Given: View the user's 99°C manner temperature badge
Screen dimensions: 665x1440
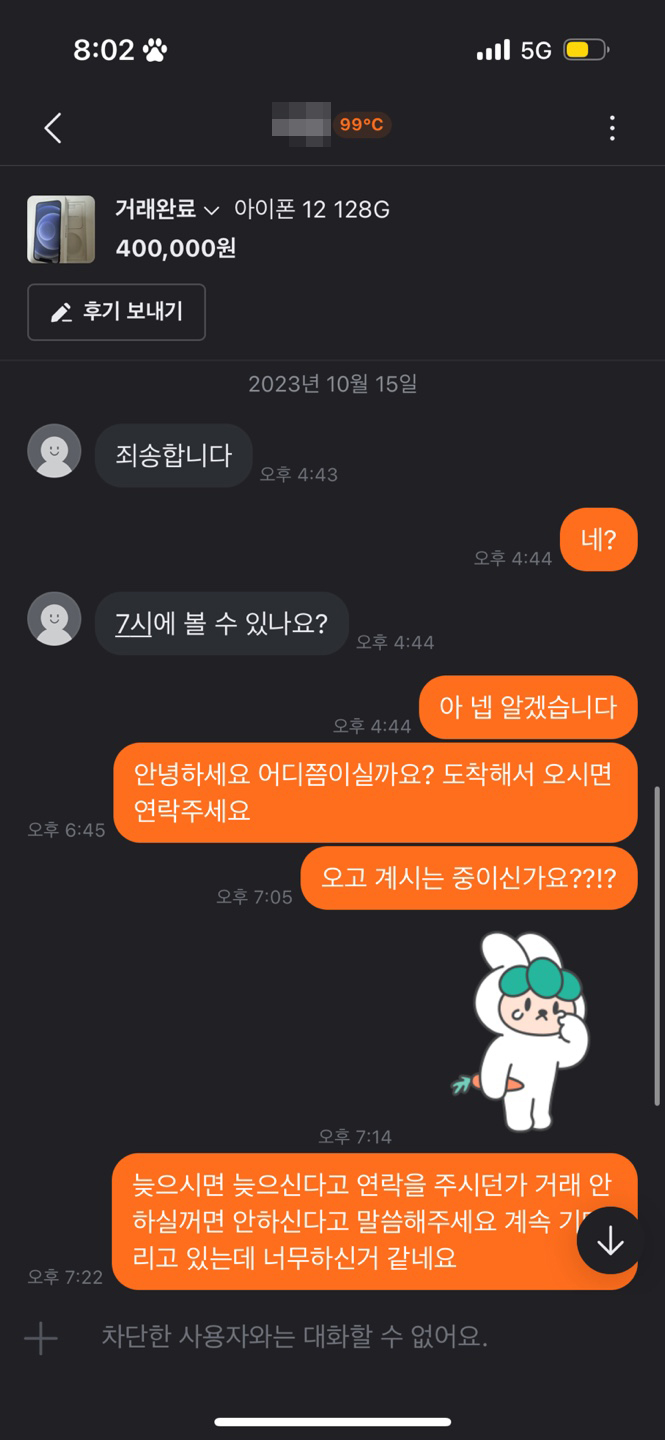Looking at the screenshot, I should pyautogui.click(x=361, y=125).
